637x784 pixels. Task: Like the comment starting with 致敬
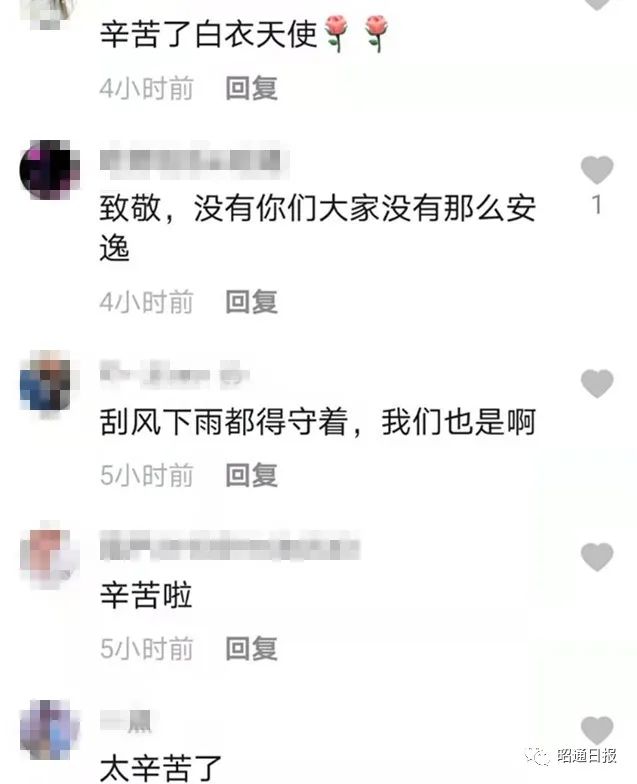pyautogui.click(x=597, y=171)
